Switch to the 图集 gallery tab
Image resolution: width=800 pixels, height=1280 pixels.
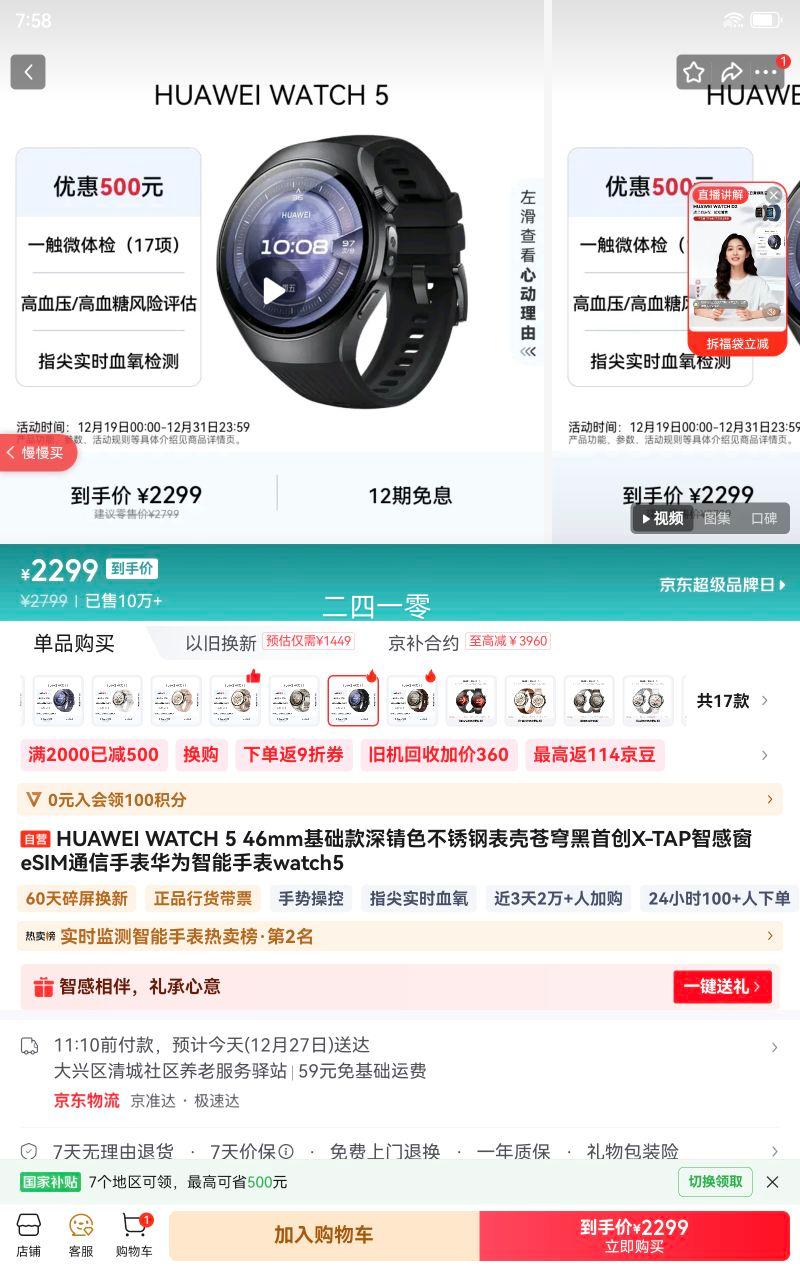pos(718,518)
